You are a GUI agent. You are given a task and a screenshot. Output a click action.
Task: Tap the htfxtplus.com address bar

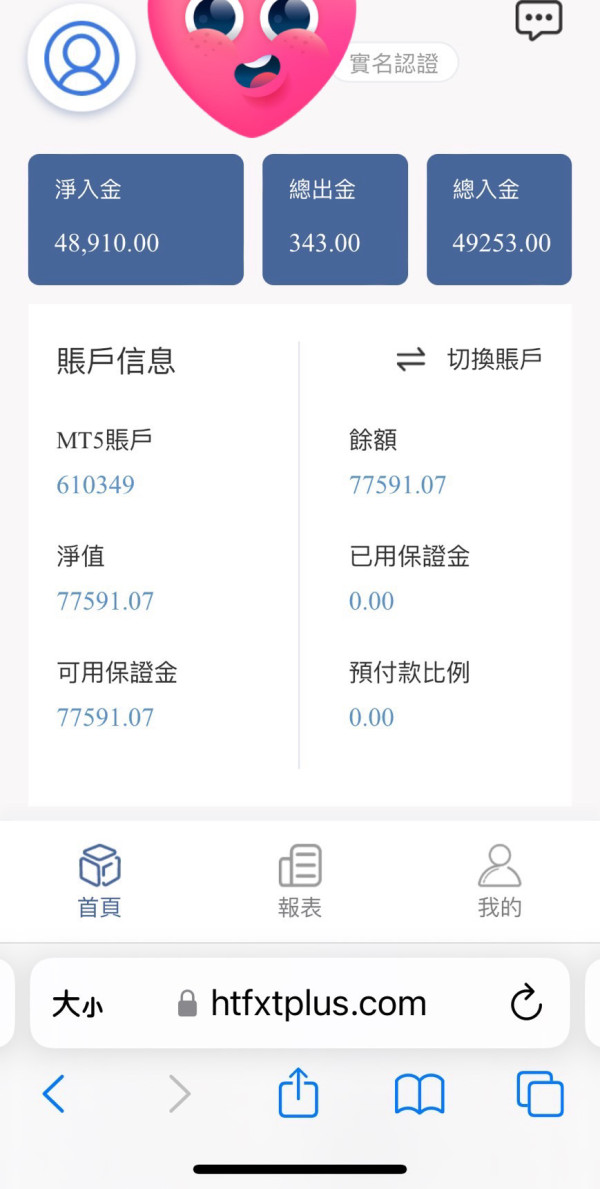[x=300, y=1003]
